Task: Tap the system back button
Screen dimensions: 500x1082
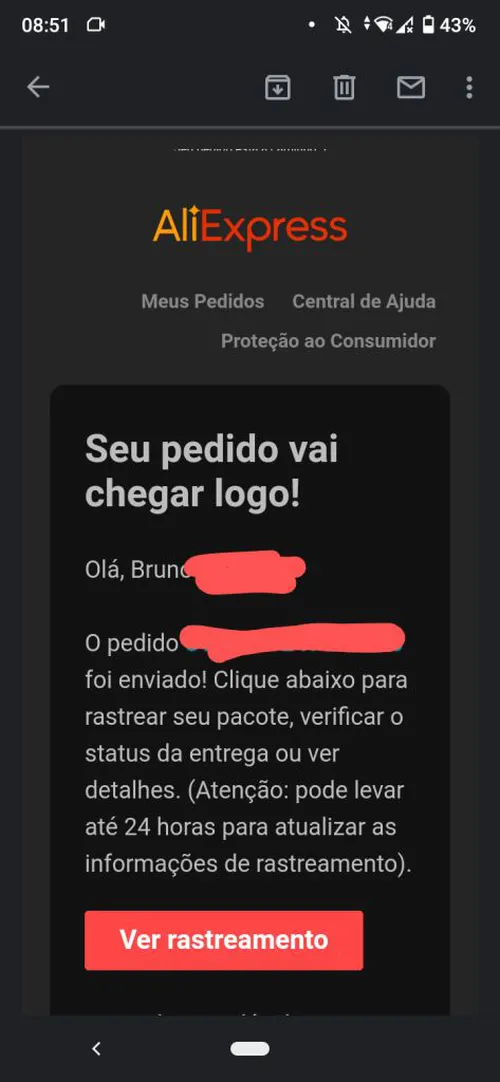Action: 97,1049
